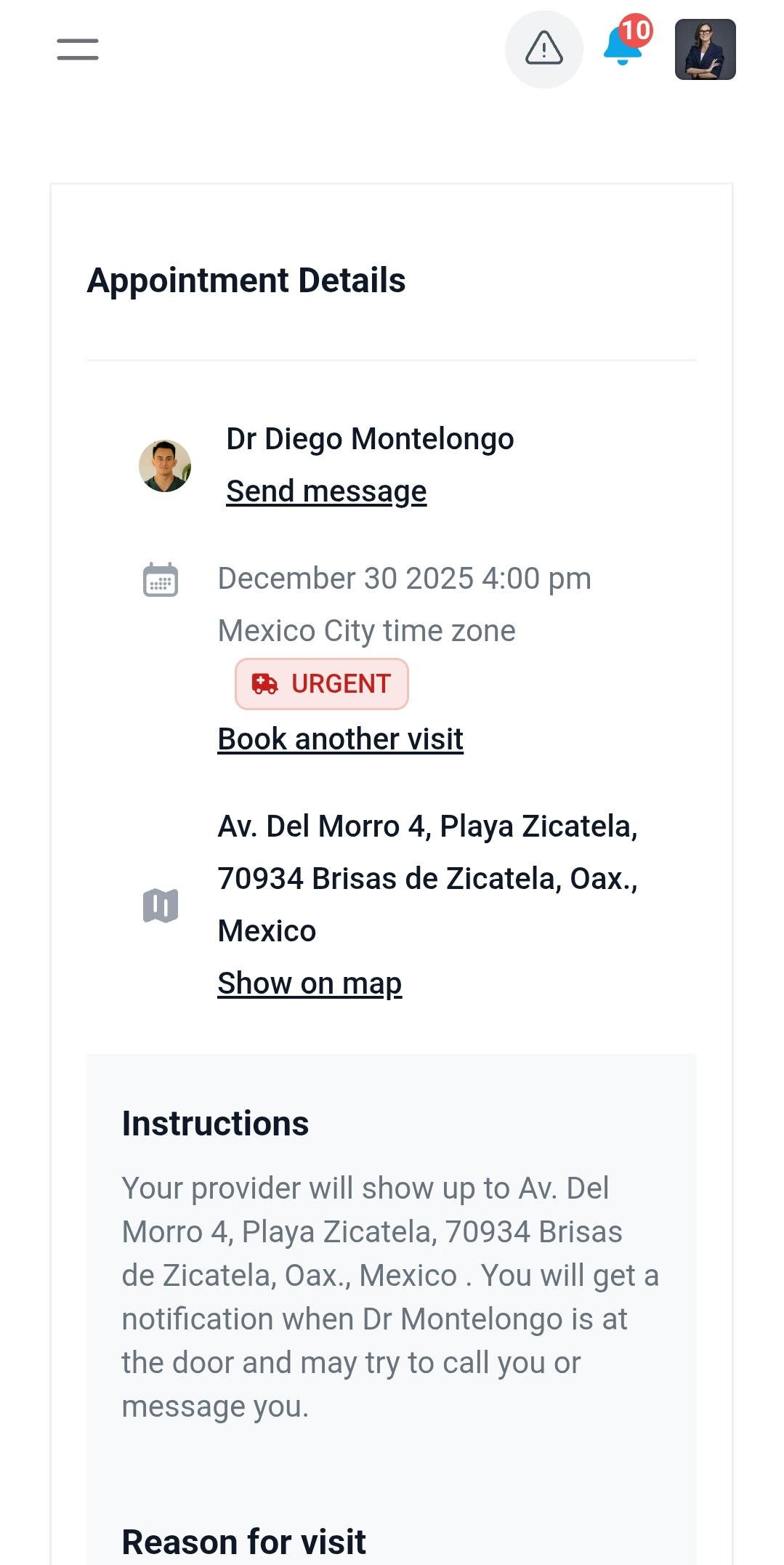
Task: Select the Instructions section header
Action: (x=215, y=1125)
